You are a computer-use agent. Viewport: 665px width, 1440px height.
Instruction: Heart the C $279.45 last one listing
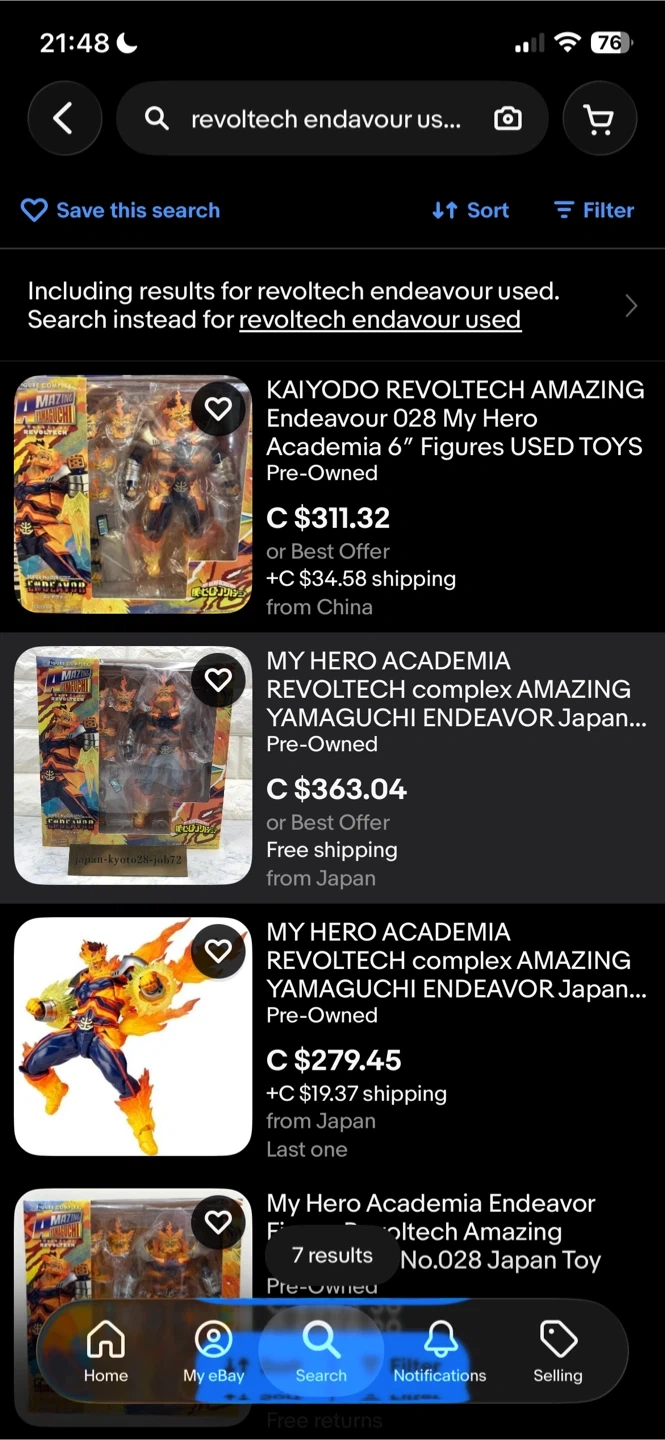[218, 951]
